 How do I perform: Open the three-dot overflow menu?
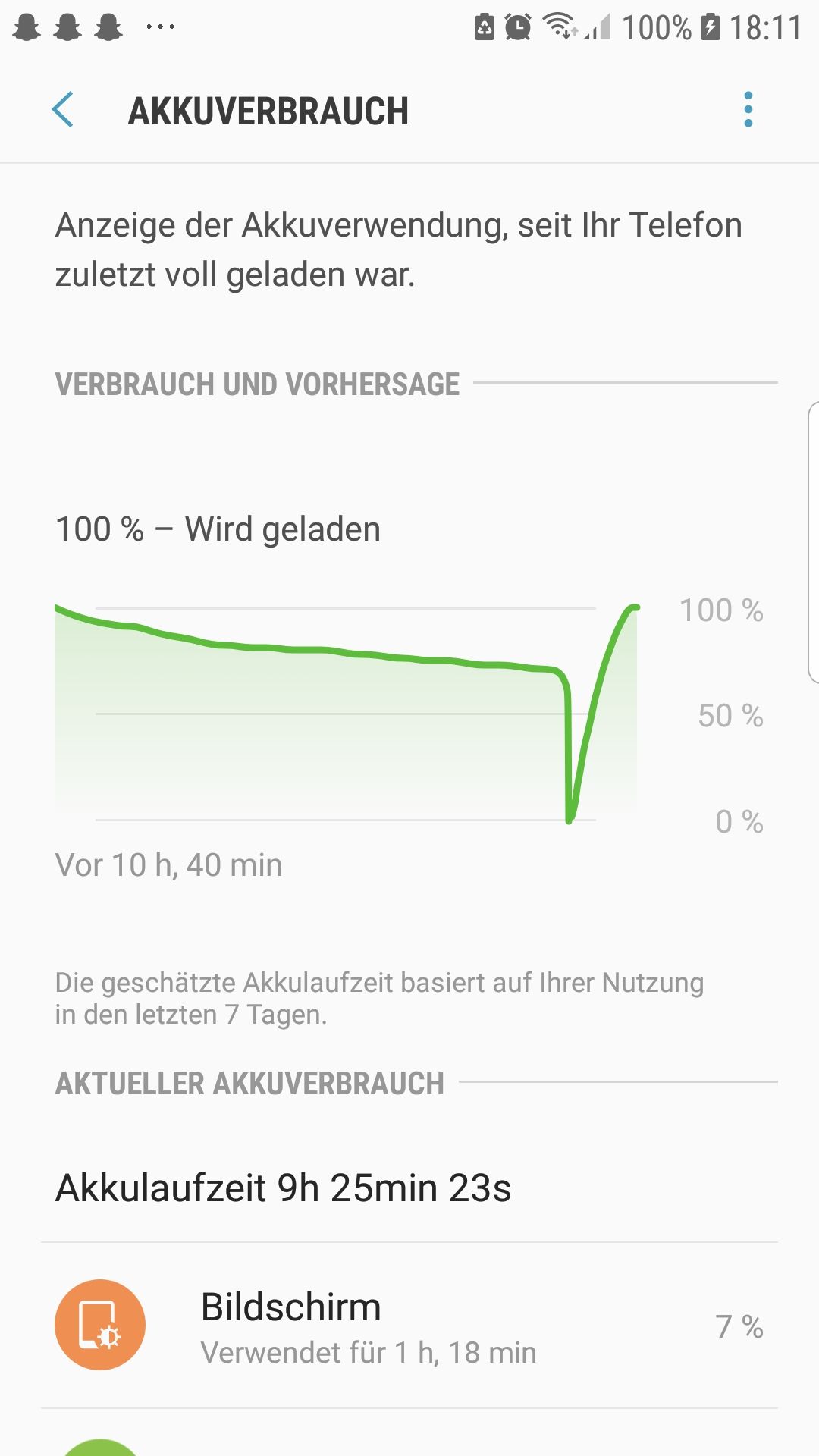click(x=748, y=110)
